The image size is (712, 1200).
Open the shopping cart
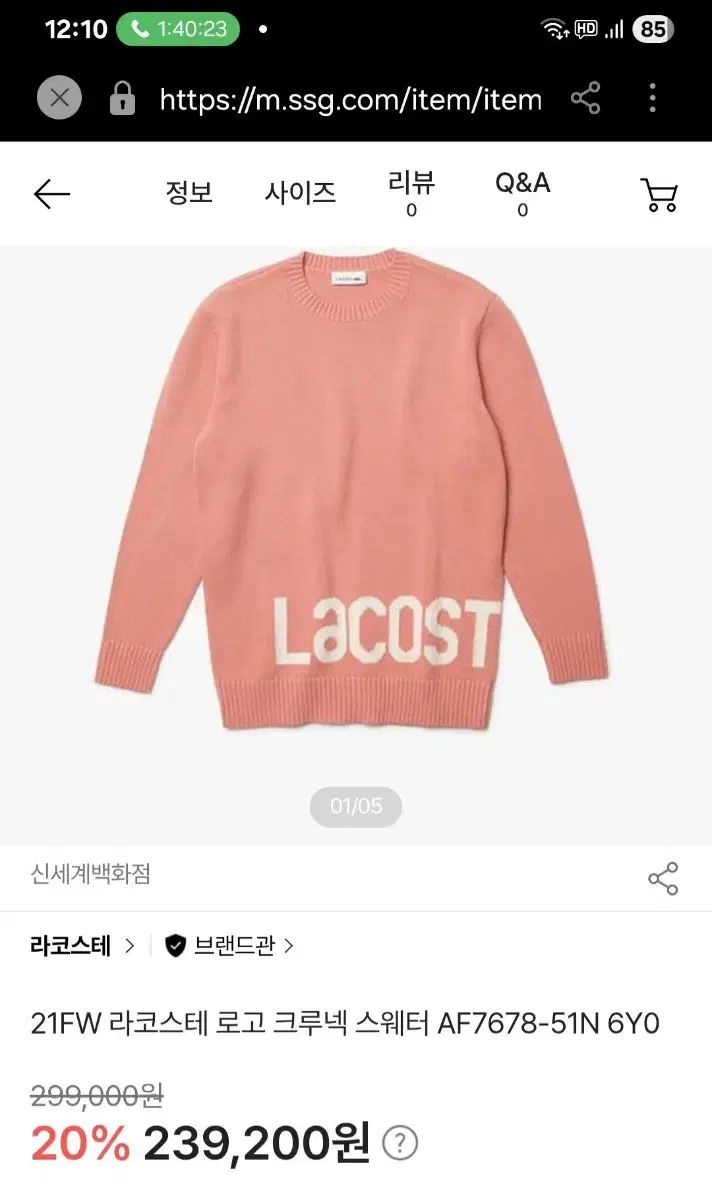(x=659, y=194)
